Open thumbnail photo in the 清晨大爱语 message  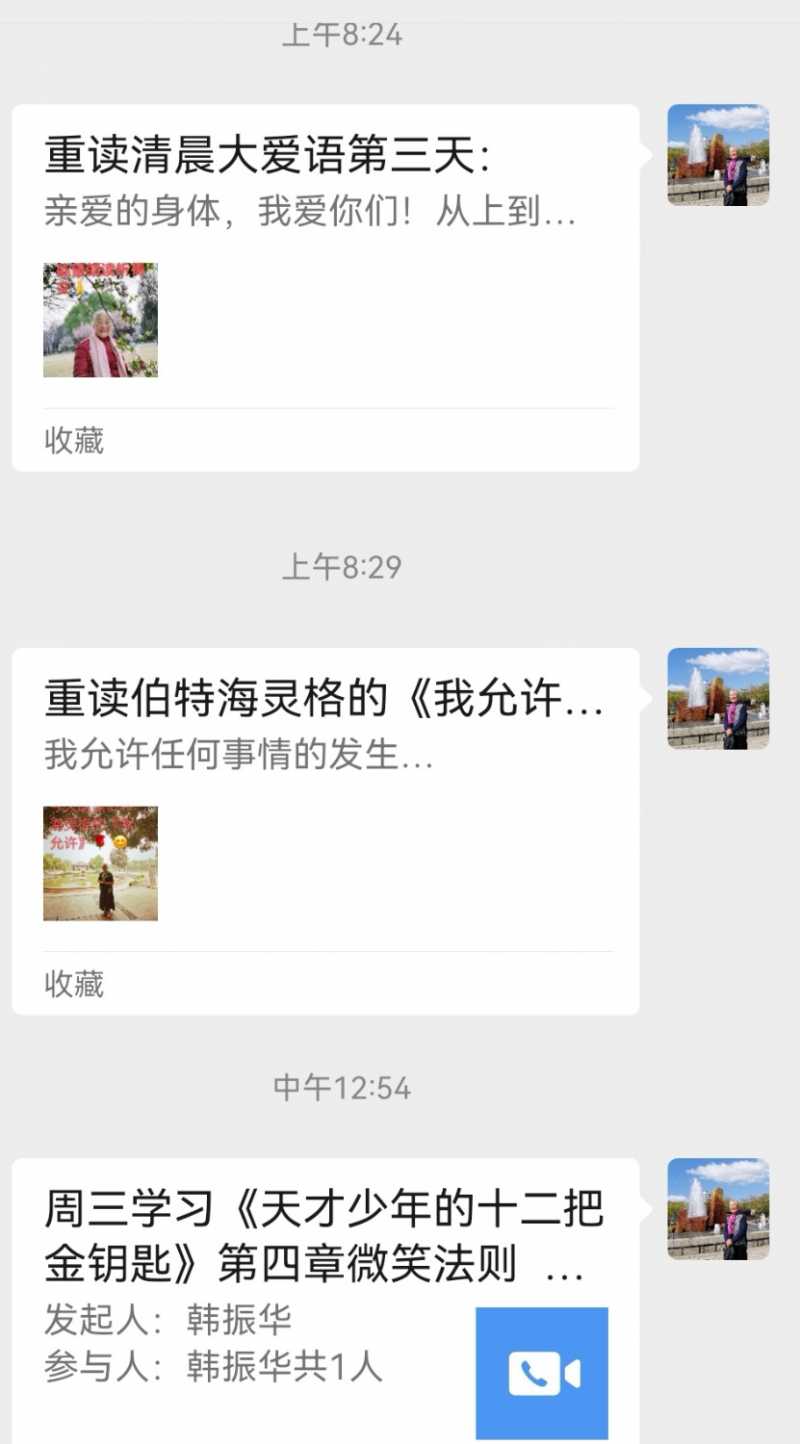click(100, 320)
